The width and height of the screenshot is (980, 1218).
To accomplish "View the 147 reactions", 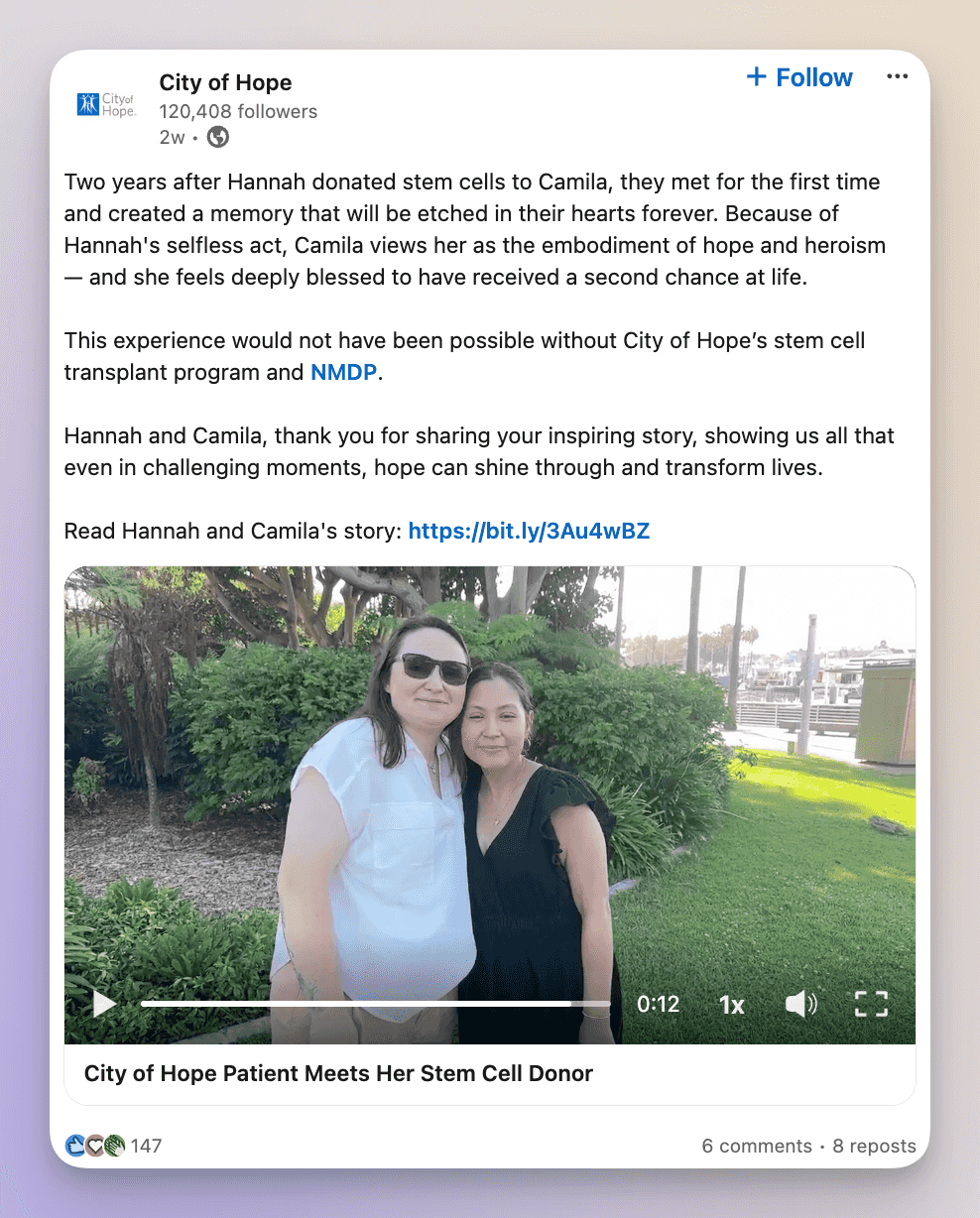I will 114,1146.
